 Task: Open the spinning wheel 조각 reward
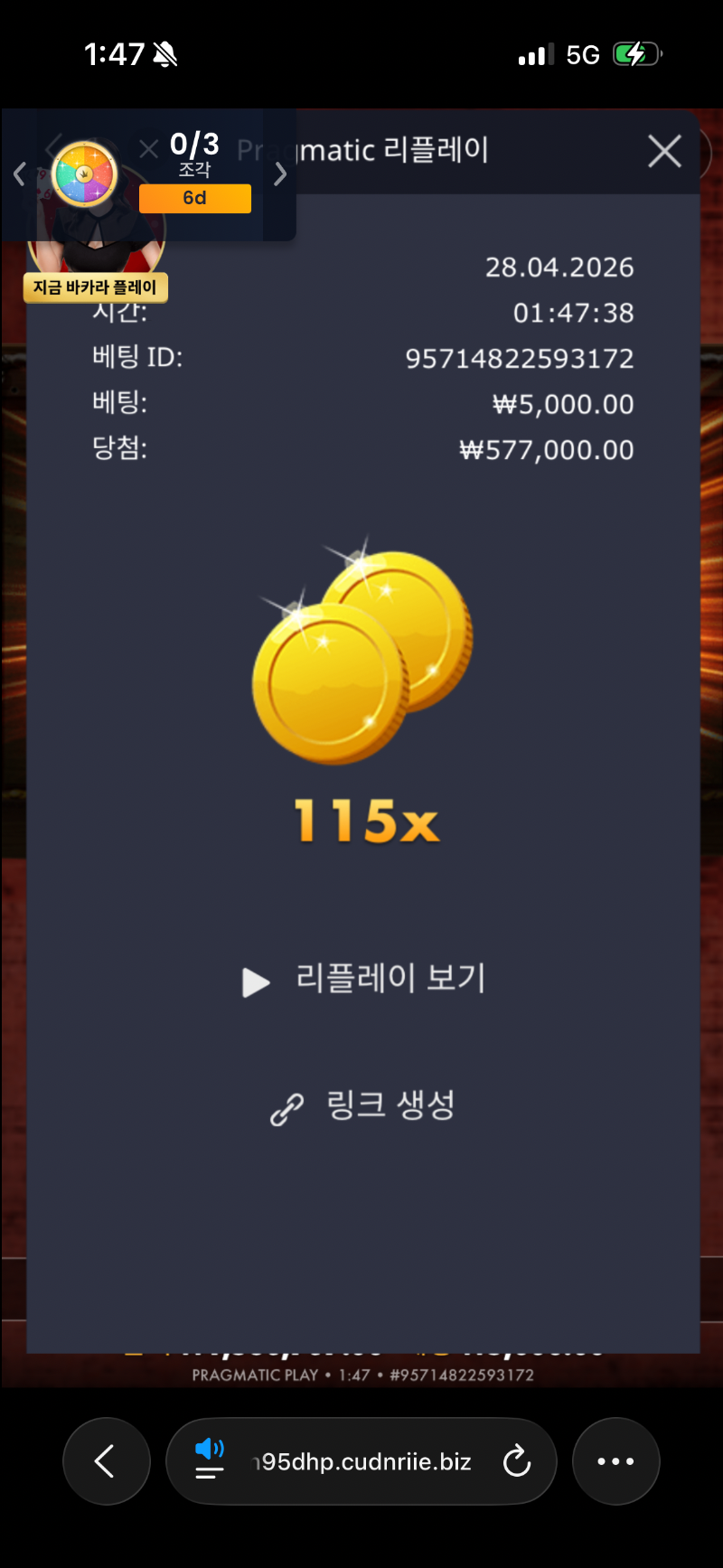(85, 174)
